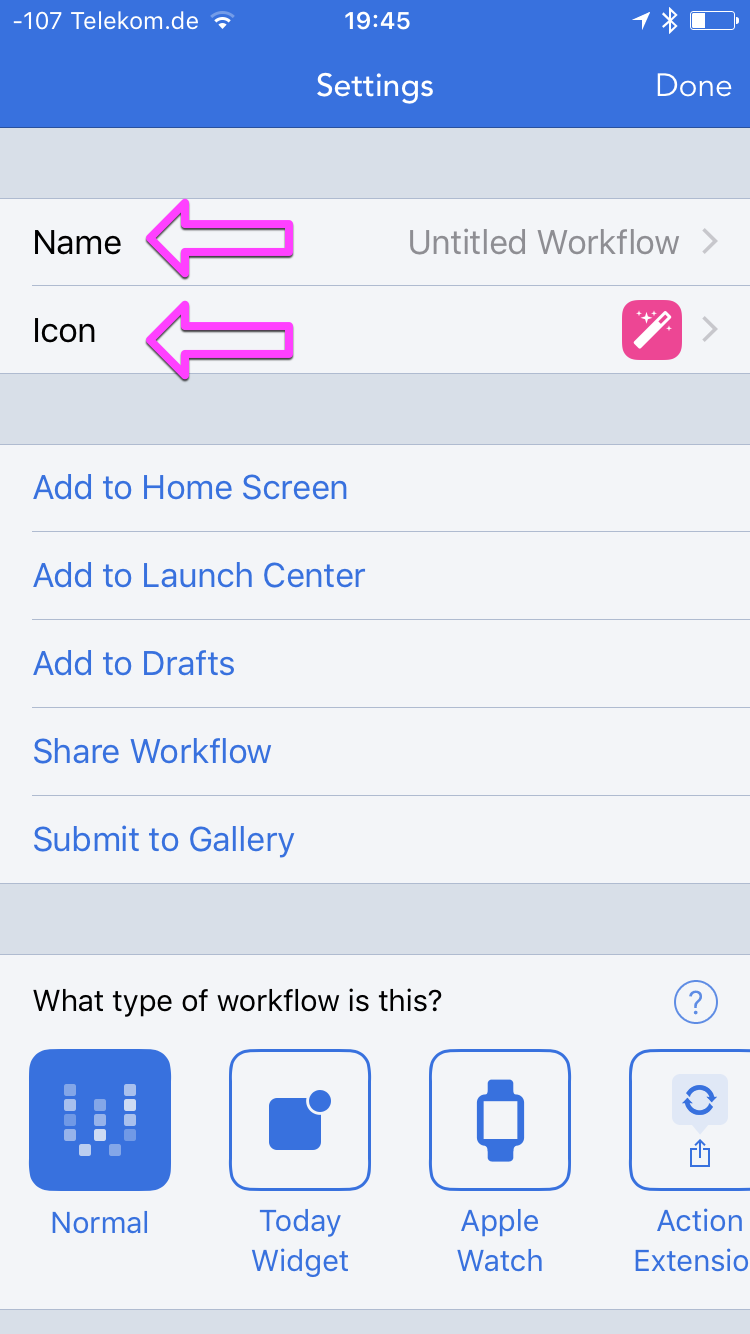This screenshot has height=1334, width=750.
Task: Choose the Apple Watch workflow type
Action: [x=500, y=1120]
